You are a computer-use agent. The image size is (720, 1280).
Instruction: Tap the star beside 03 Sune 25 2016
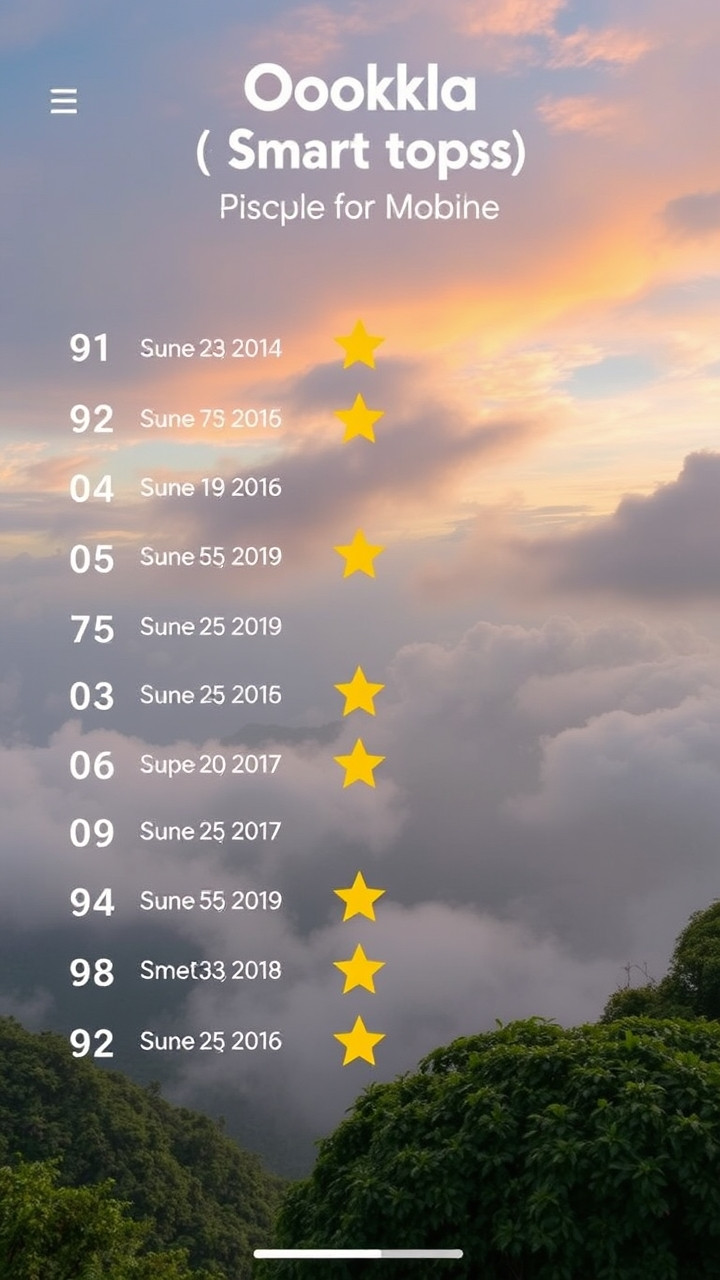(359, 692)
